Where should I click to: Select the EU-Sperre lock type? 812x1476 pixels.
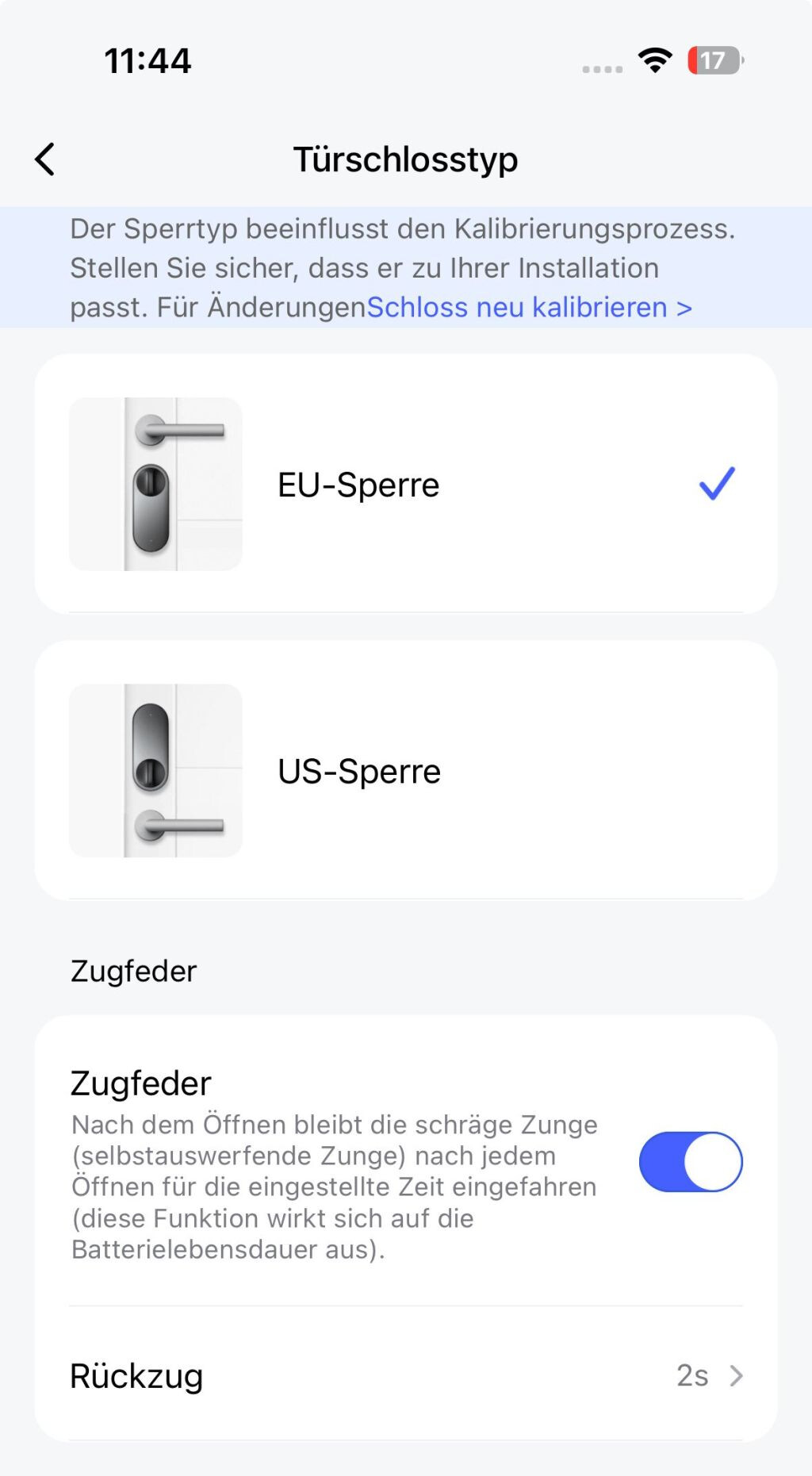[x=405, y=484]
